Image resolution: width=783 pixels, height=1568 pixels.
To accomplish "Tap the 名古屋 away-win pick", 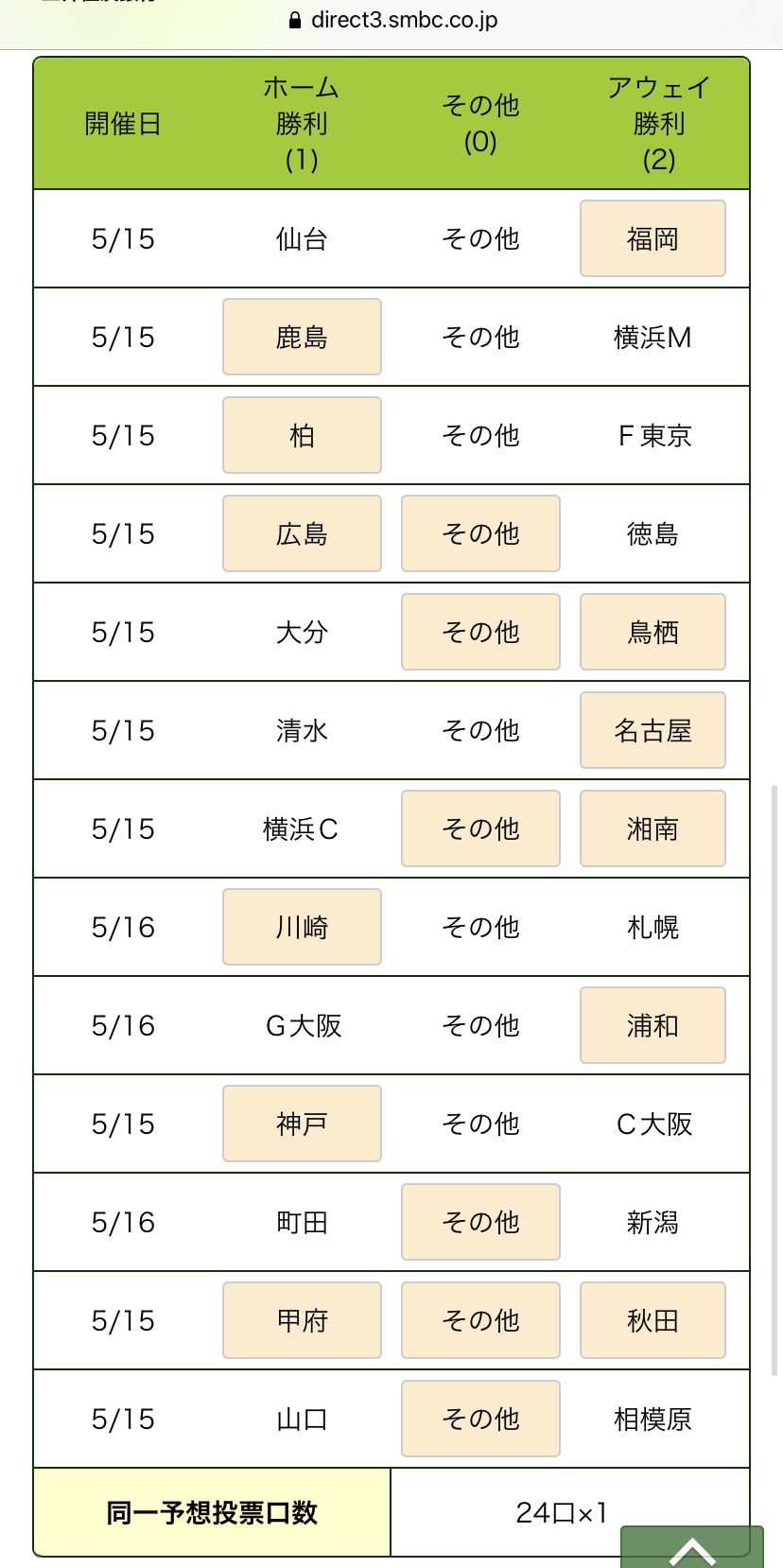I will 652,730.
